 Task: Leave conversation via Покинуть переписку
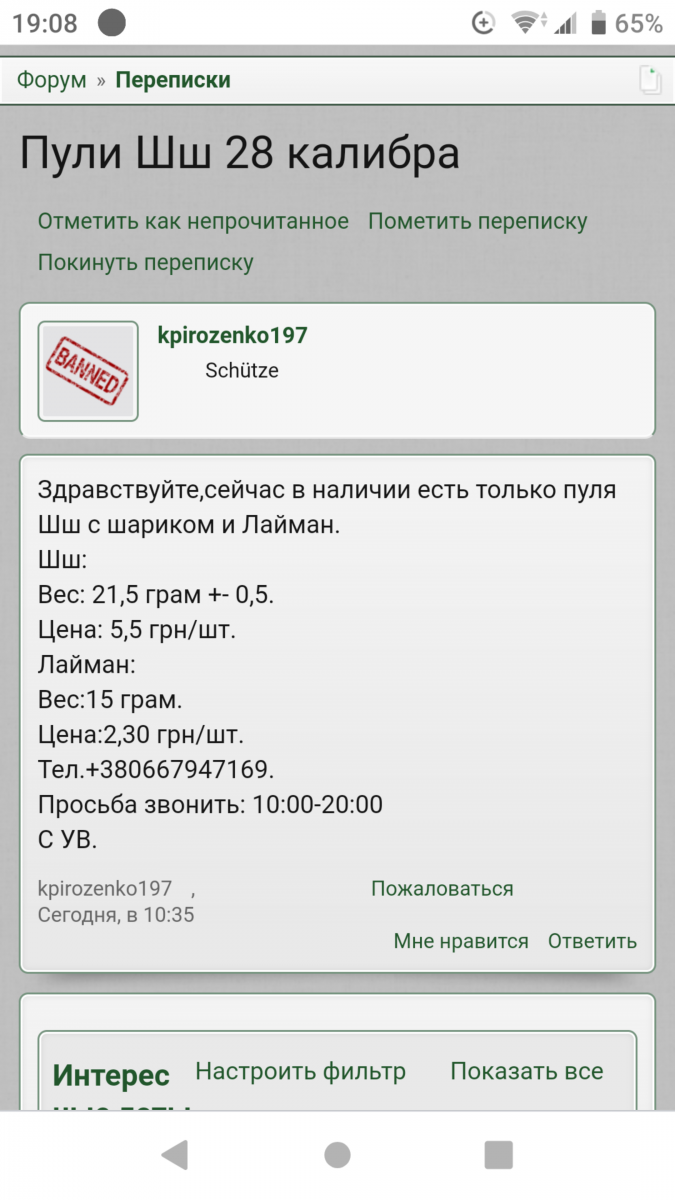145,263
